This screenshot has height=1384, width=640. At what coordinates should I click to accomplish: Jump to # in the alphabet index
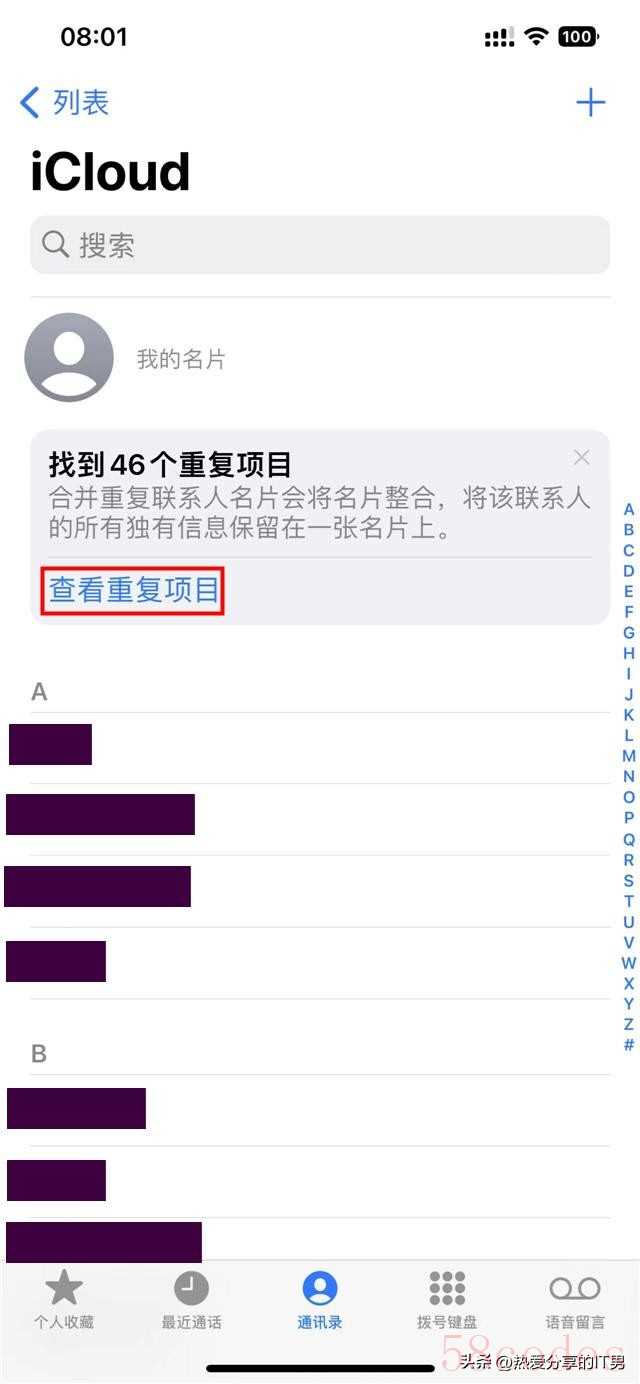tap(629, 1045)
